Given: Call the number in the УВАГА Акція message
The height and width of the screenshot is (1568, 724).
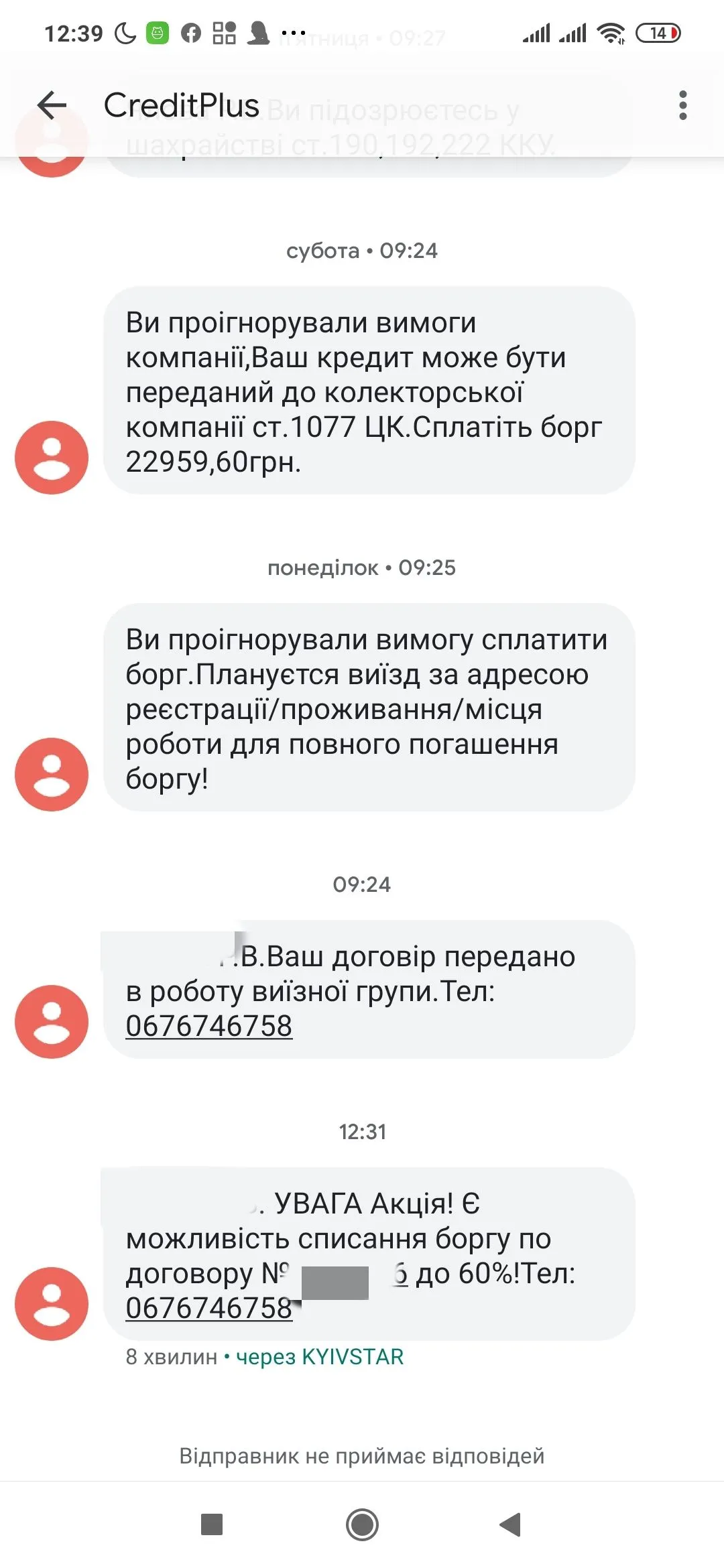Looking at the screenshot, I should [x=208, y=1308].
